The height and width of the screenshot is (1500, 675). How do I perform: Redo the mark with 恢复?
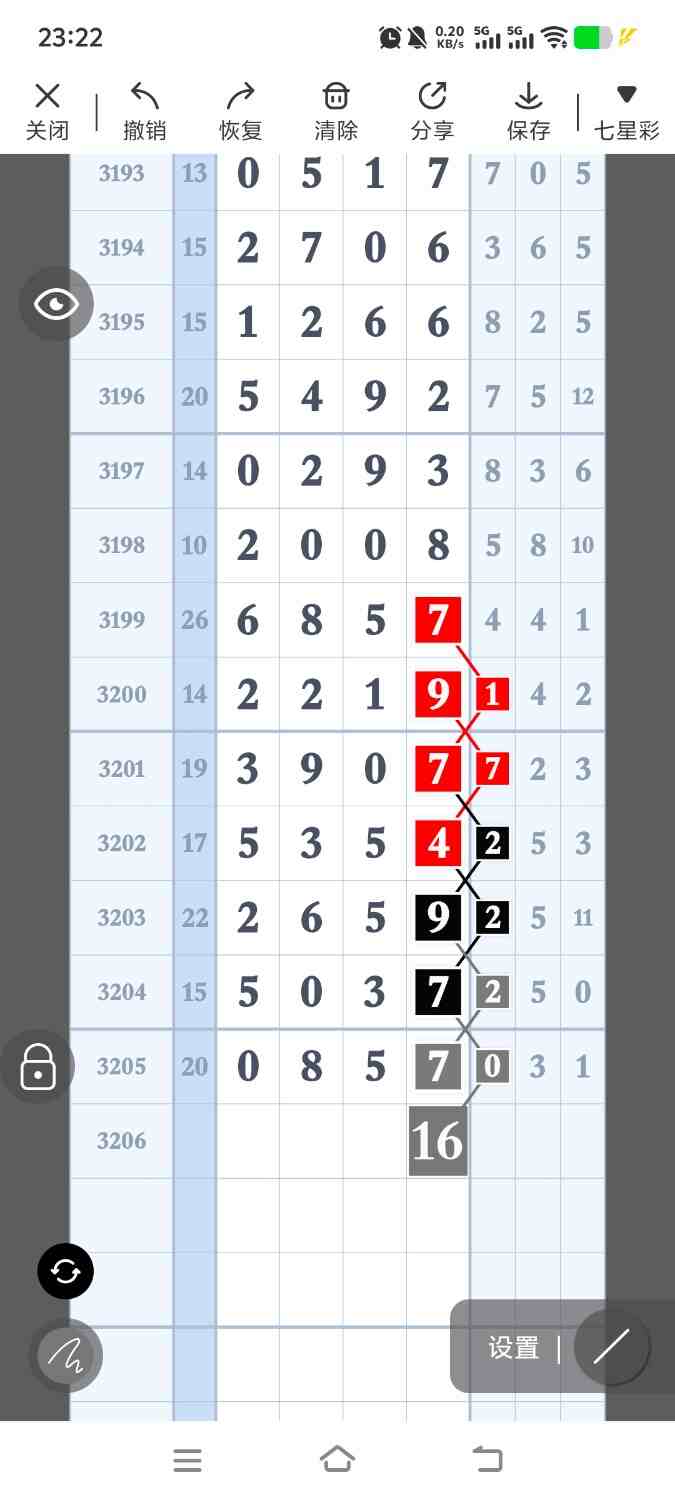[x=240, y=111]
